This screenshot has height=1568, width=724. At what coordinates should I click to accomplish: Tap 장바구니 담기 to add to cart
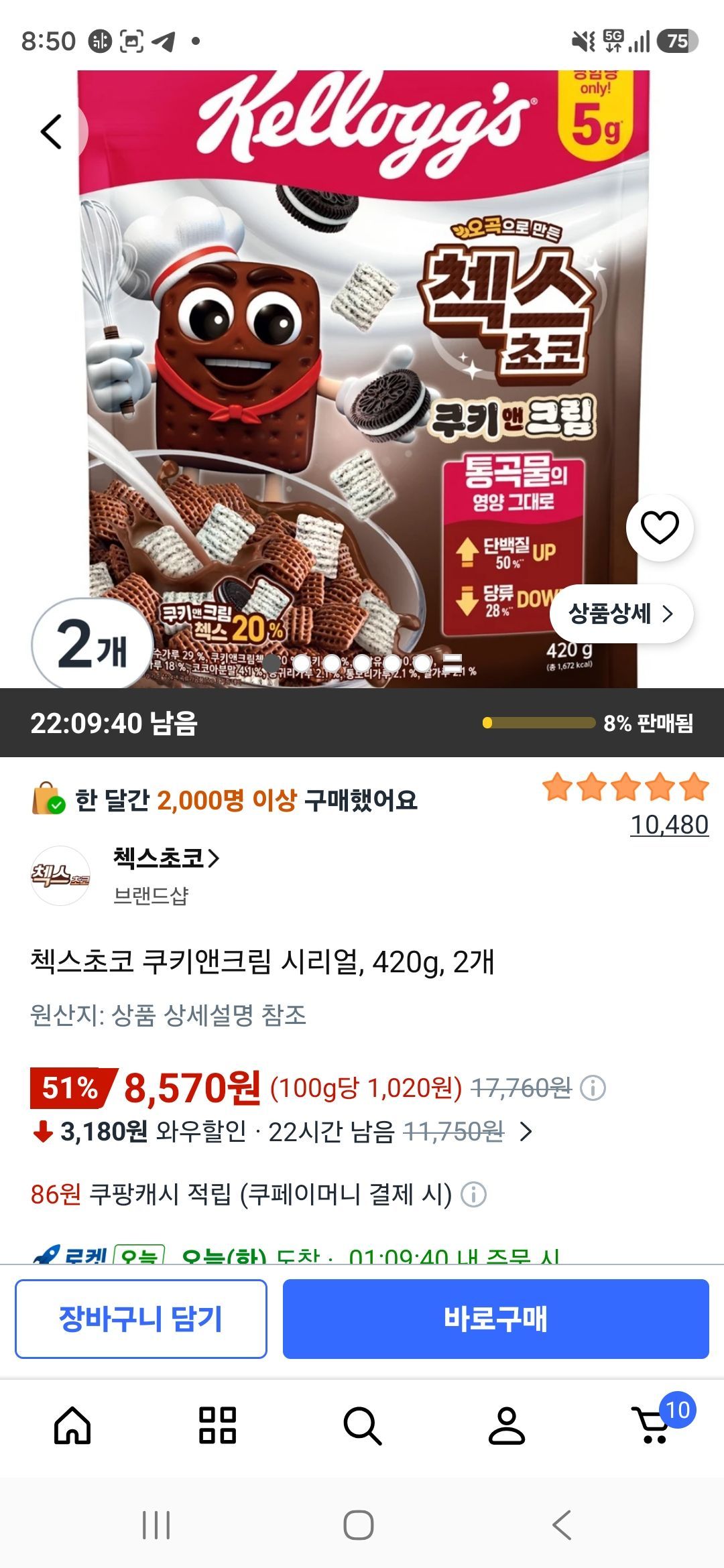pyautogui.click(x=141, y=1319)
